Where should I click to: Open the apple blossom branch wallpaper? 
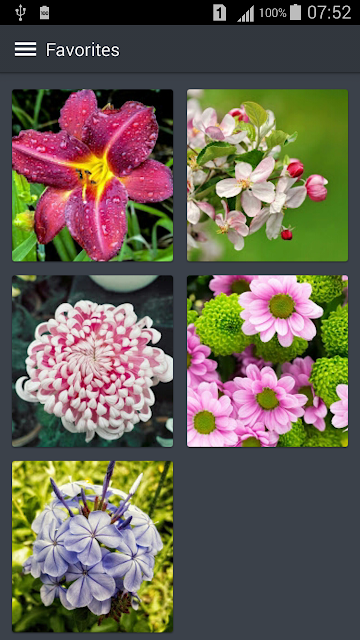267,175
